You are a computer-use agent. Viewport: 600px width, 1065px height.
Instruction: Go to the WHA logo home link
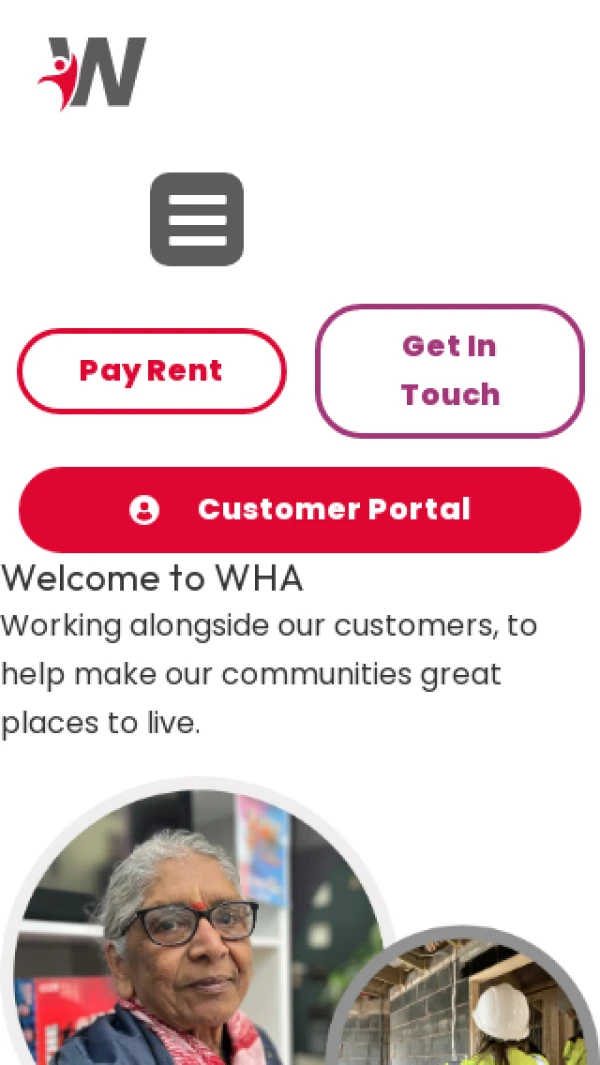[x=93, y=73]
